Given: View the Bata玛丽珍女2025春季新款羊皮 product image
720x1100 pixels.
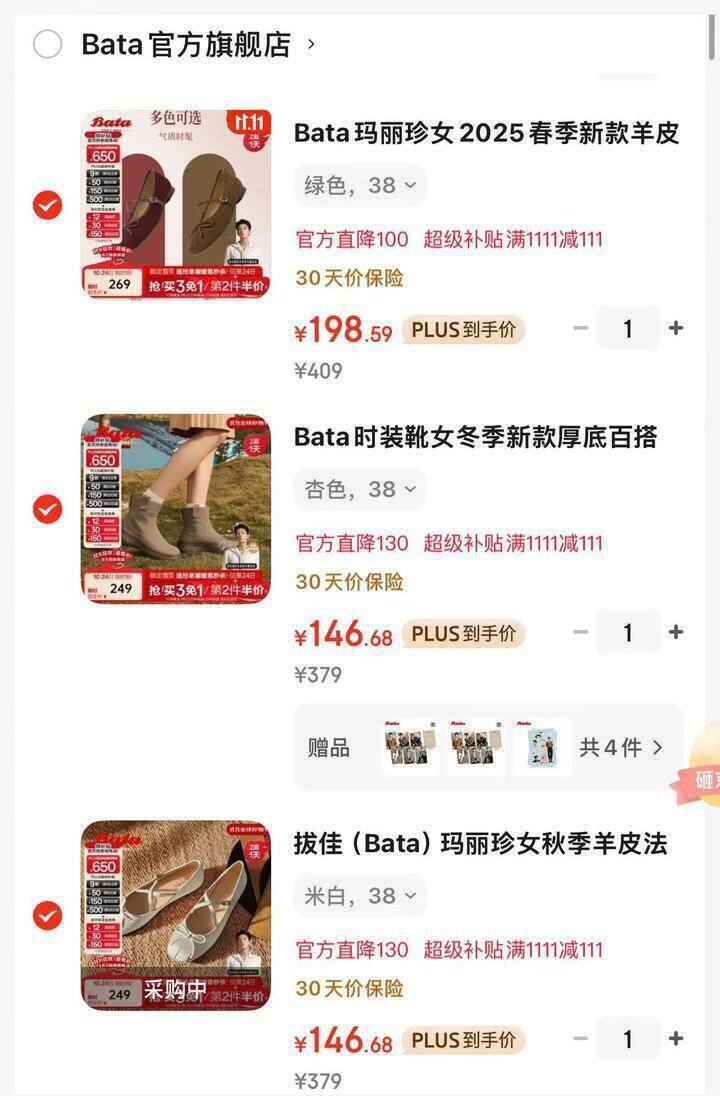Looking at the screenshot, I should click(x=176, y=204).
